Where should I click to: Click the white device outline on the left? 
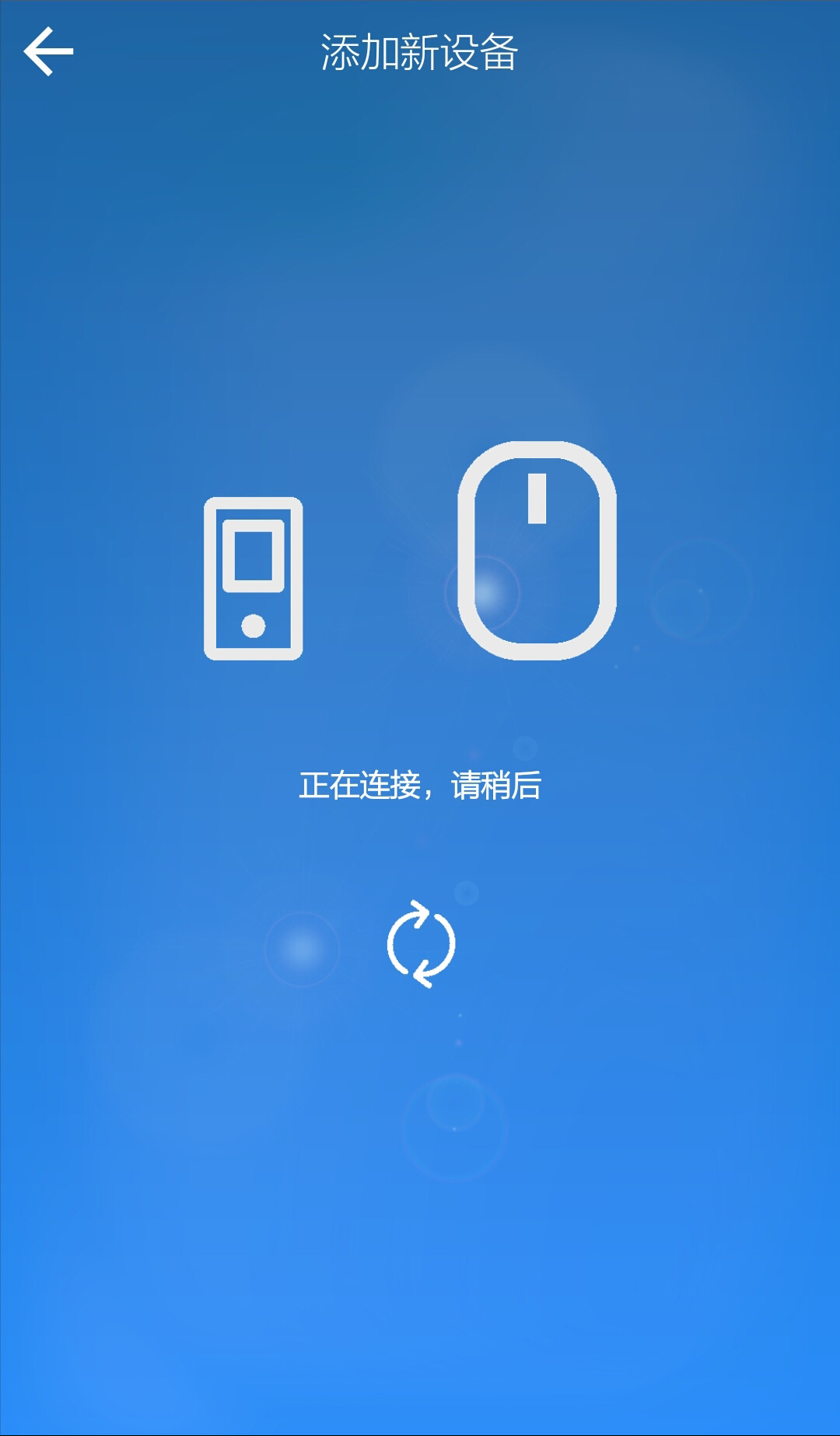[252, 580]
